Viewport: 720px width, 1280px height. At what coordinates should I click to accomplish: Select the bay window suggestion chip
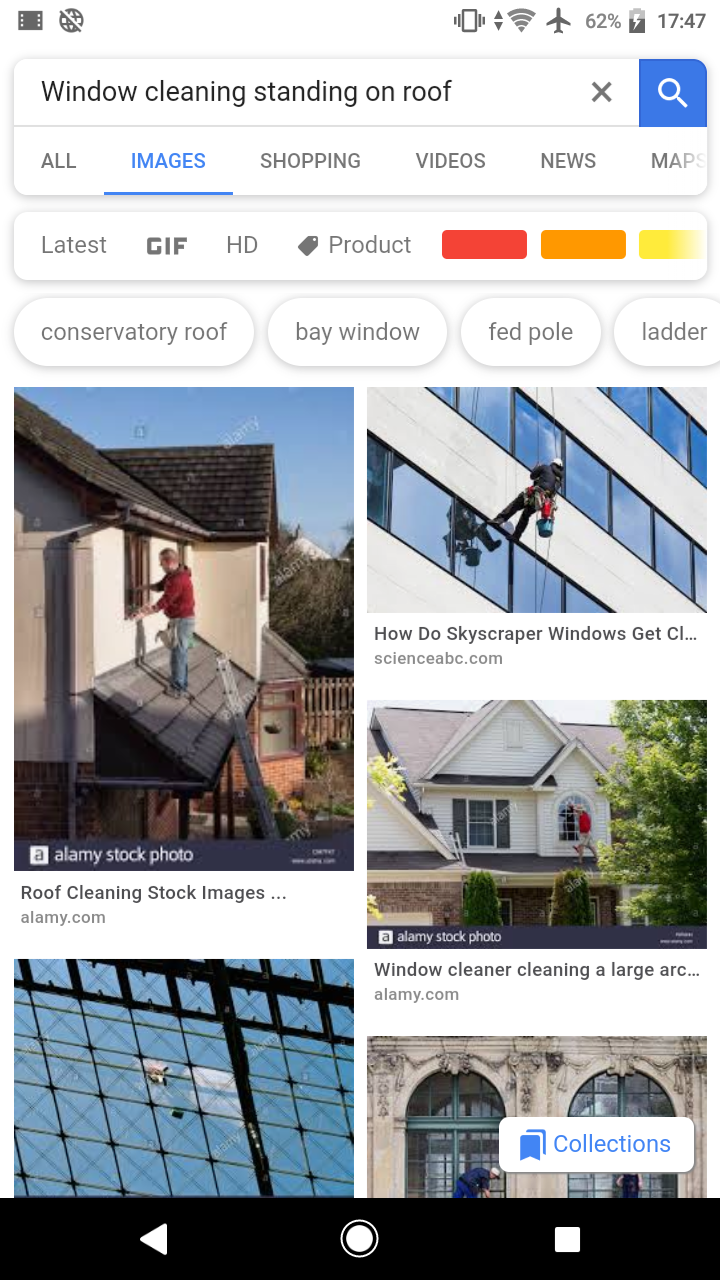[357, 332]
